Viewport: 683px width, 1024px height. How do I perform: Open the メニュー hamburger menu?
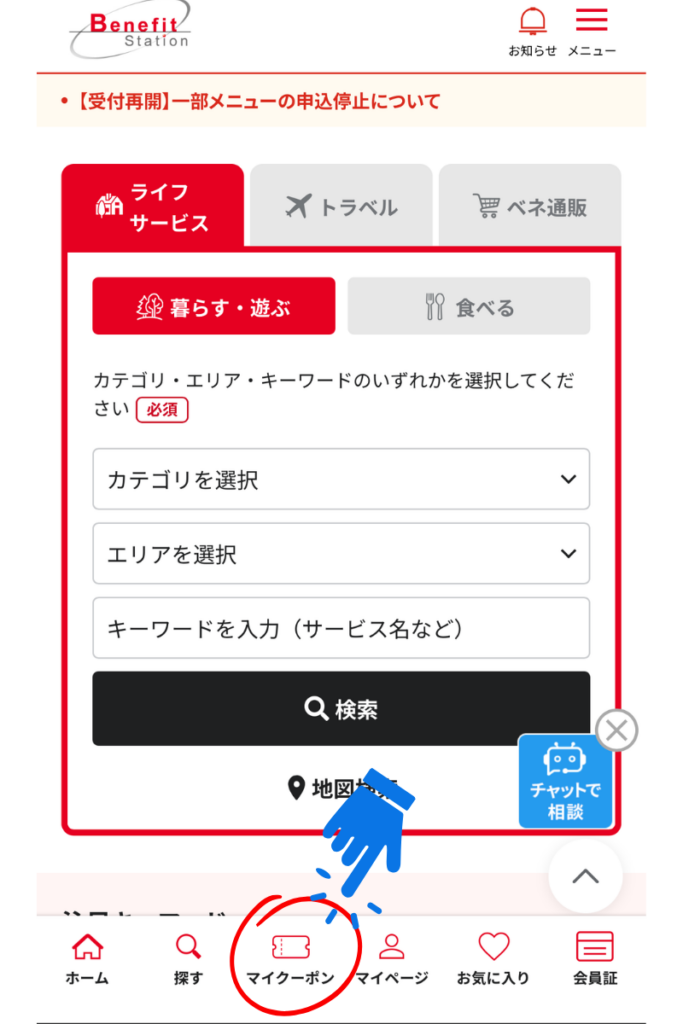(x=591, y=30)
